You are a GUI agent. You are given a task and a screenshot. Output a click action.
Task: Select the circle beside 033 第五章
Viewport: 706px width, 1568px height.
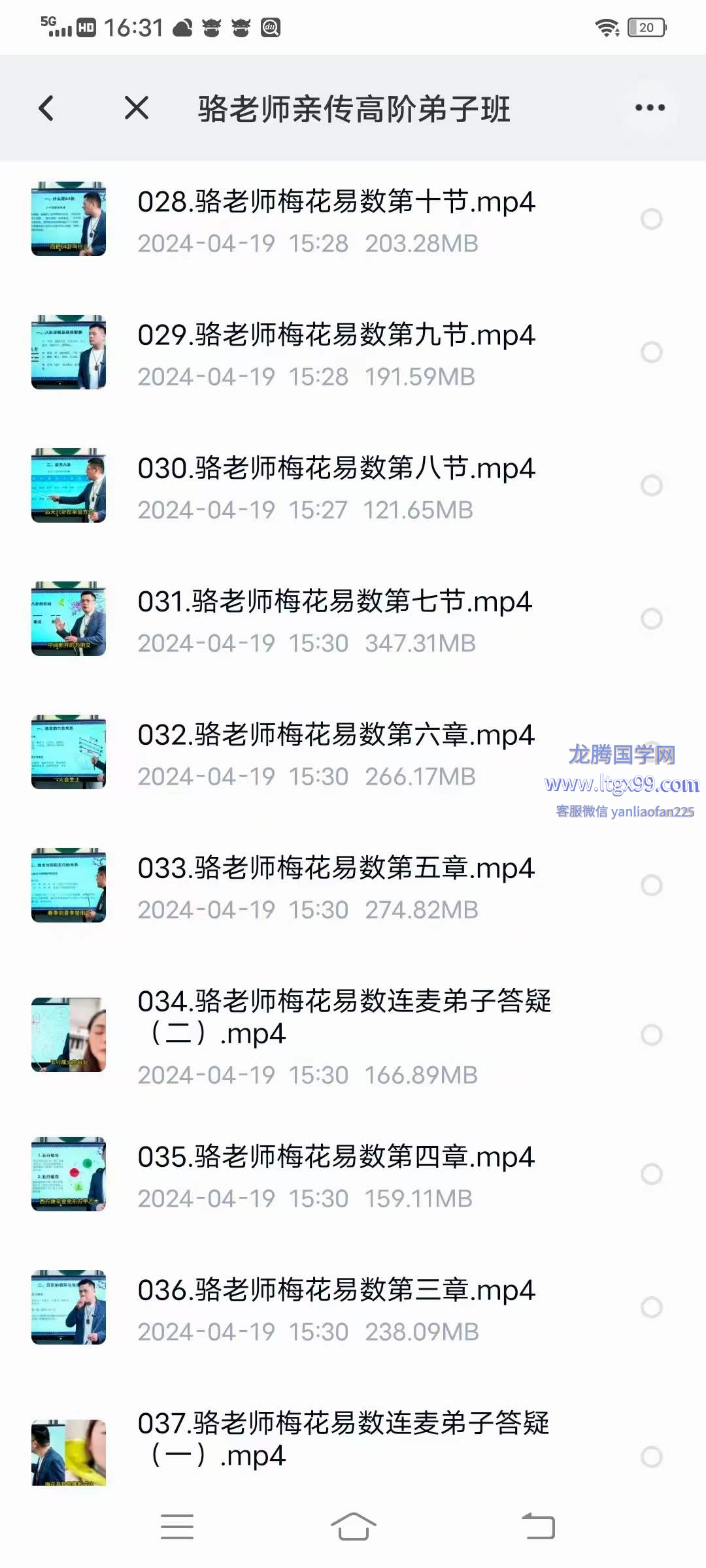[x=651, y=885]
